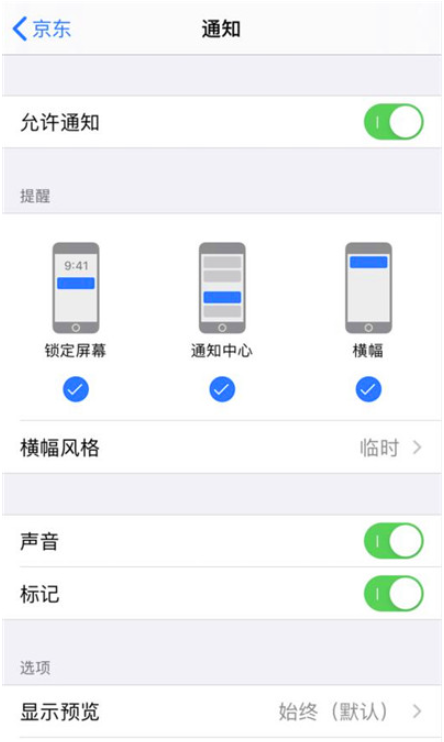
Task: Open the 横幅风格 setting
Action: coord(222,447)
